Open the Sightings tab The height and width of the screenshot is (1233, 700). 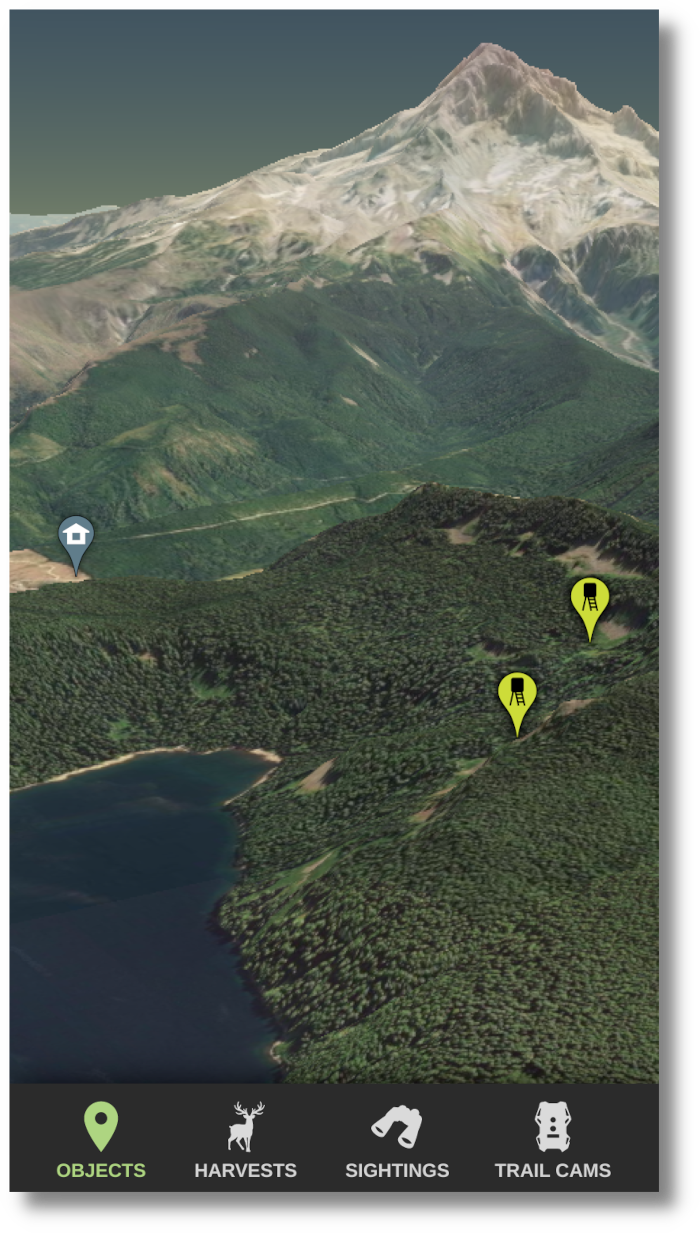click(397, 1140)
